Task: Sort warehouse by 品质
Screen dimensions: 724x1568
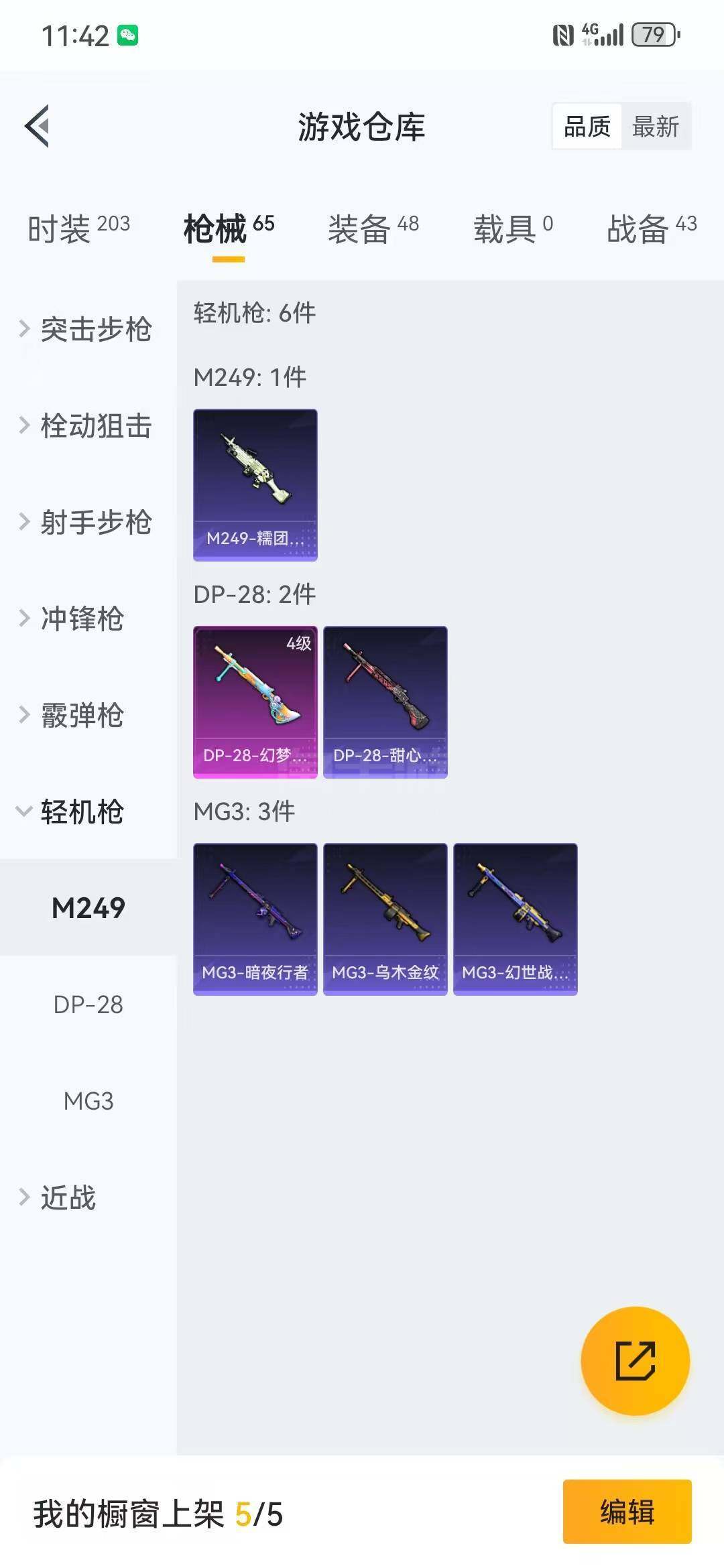Action: click(x=587, y=126)
